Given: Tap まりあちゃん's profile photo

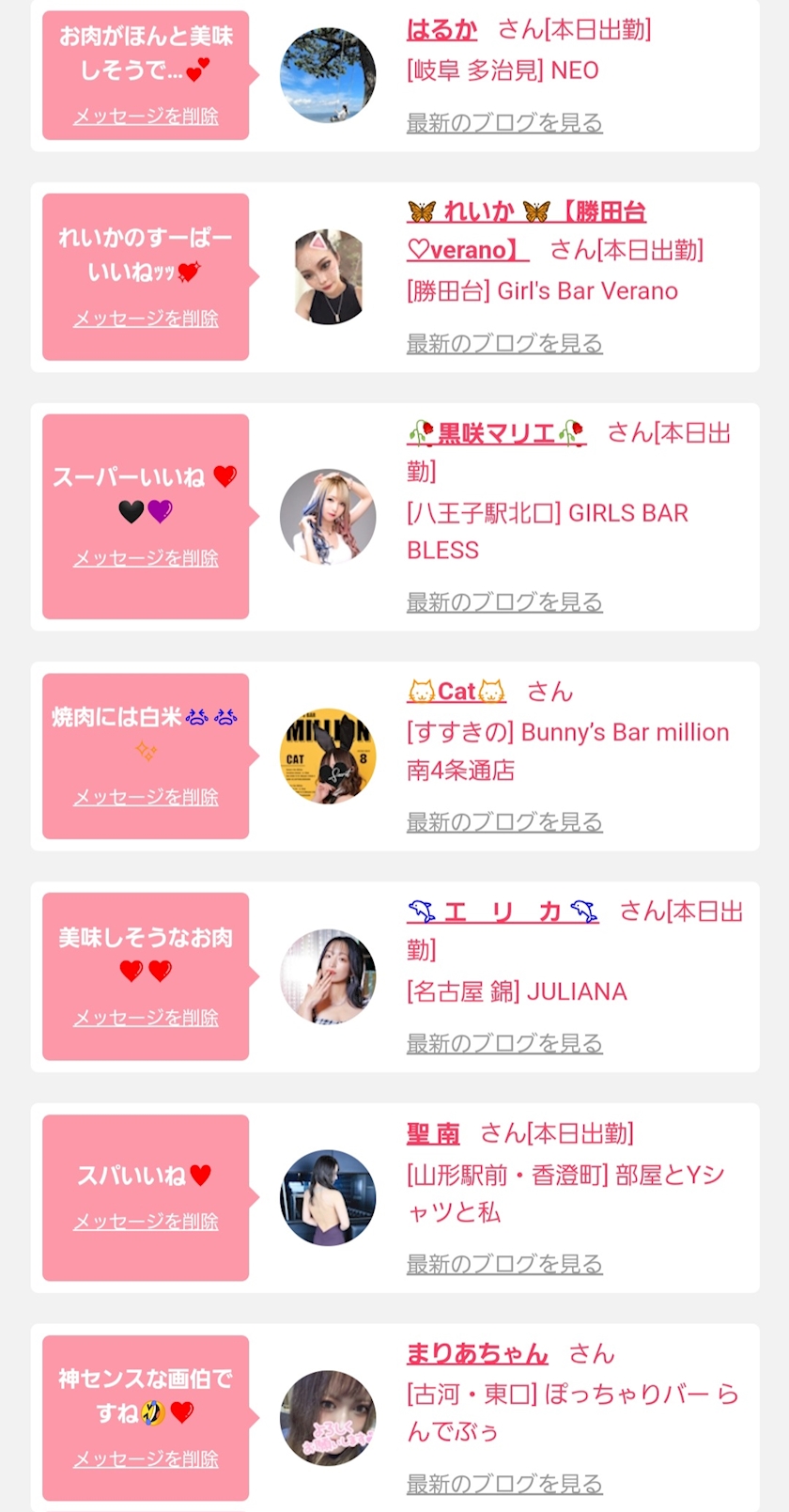Looking at the screenshot, I should point(328,1418).
